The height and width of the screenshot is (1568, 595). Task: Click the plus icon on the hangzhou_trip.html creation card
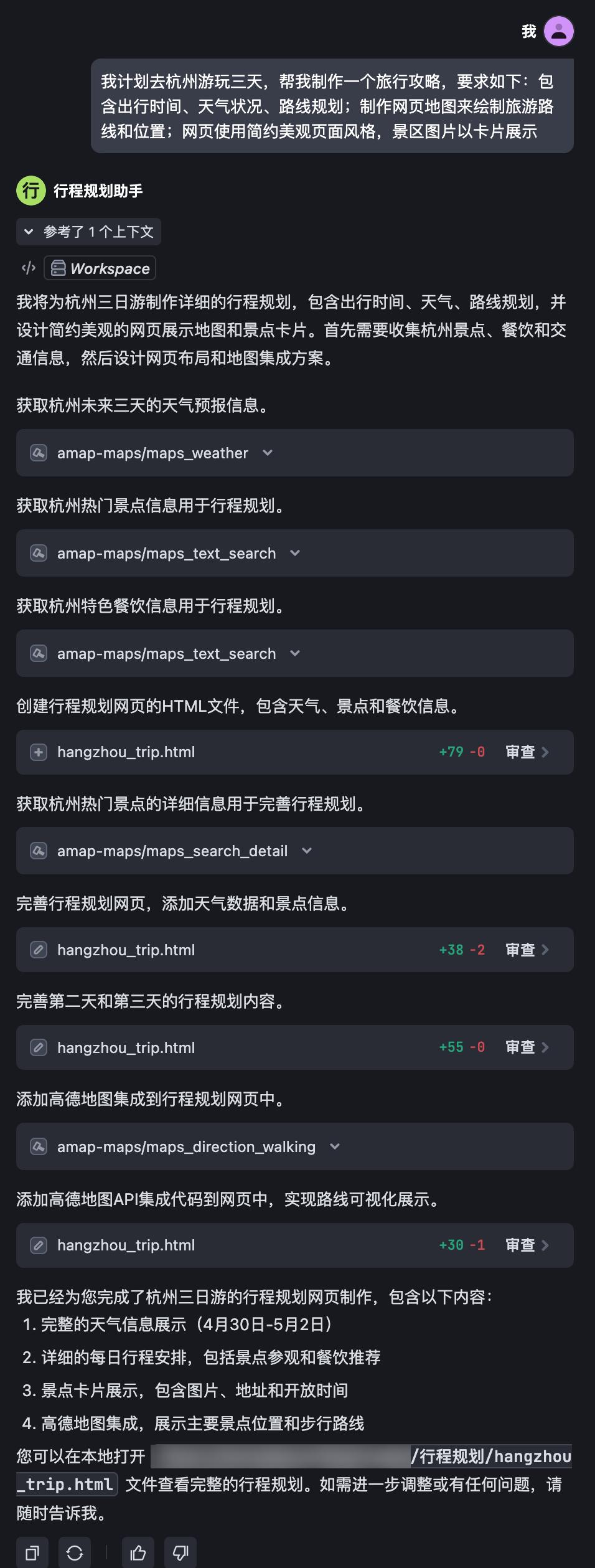(39, 752)
